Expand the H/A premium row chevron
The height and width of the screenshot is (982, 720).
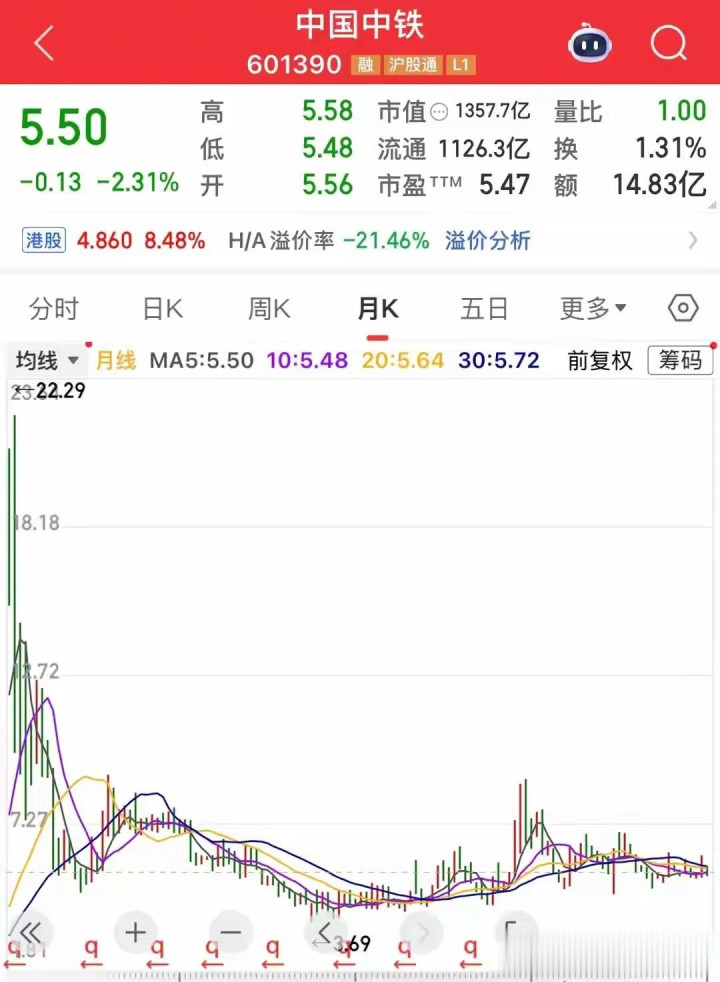[693, 240]
